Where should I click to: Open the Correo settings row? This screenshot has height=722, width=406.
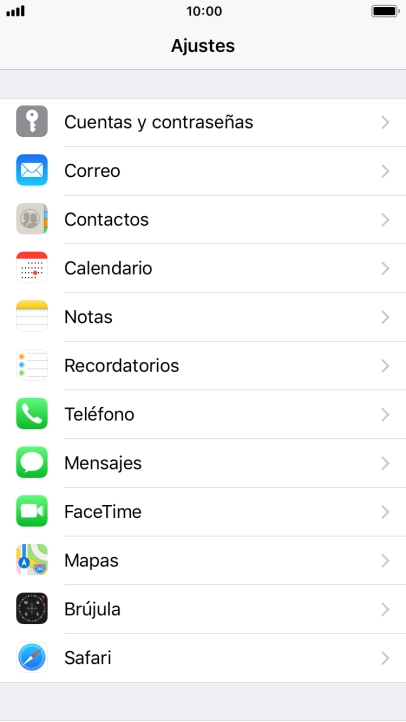tap(203, 171)
